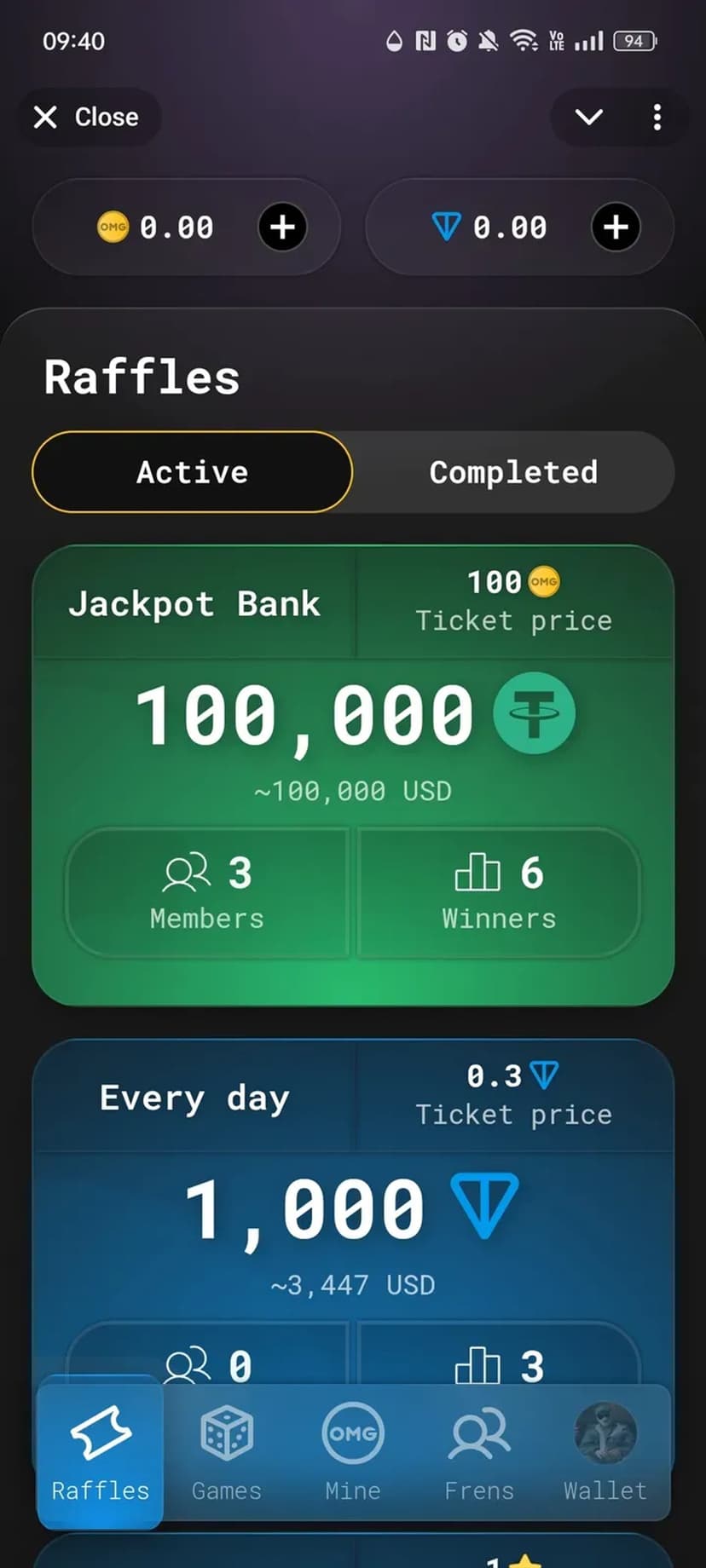Switch to the Completed raffles tab
The width and height of the screenshot is (706, 1568).
(x=513, y=472)
